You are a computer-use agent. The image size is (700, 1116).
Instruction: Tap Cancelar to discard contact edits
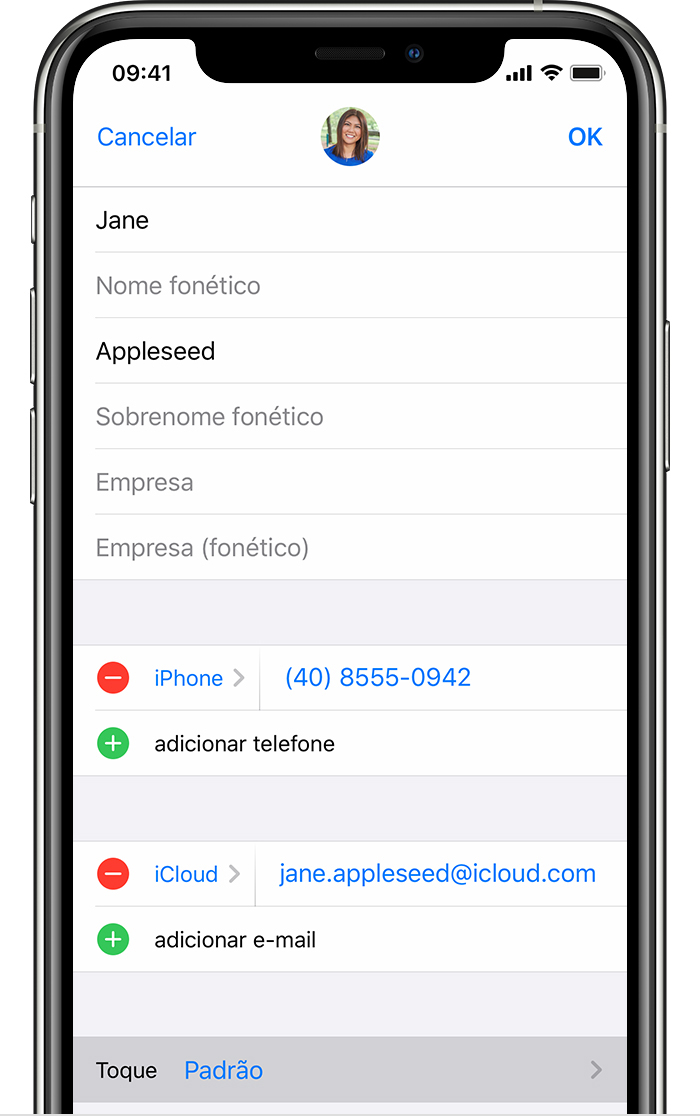[x=146, y=137]
